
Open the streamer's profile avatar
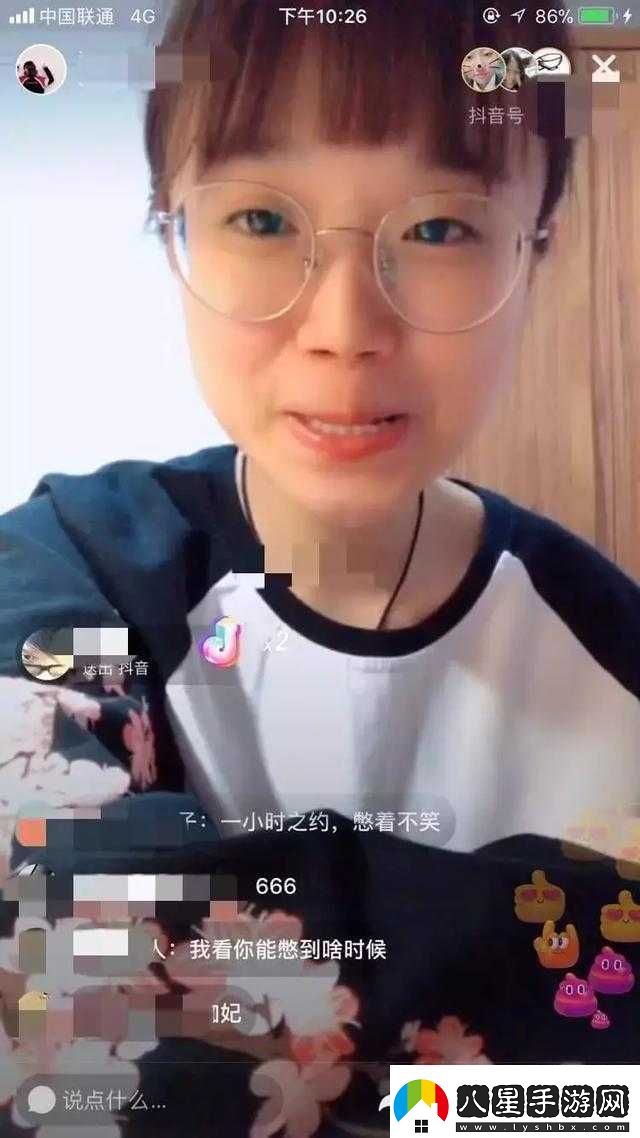(41, 70)
